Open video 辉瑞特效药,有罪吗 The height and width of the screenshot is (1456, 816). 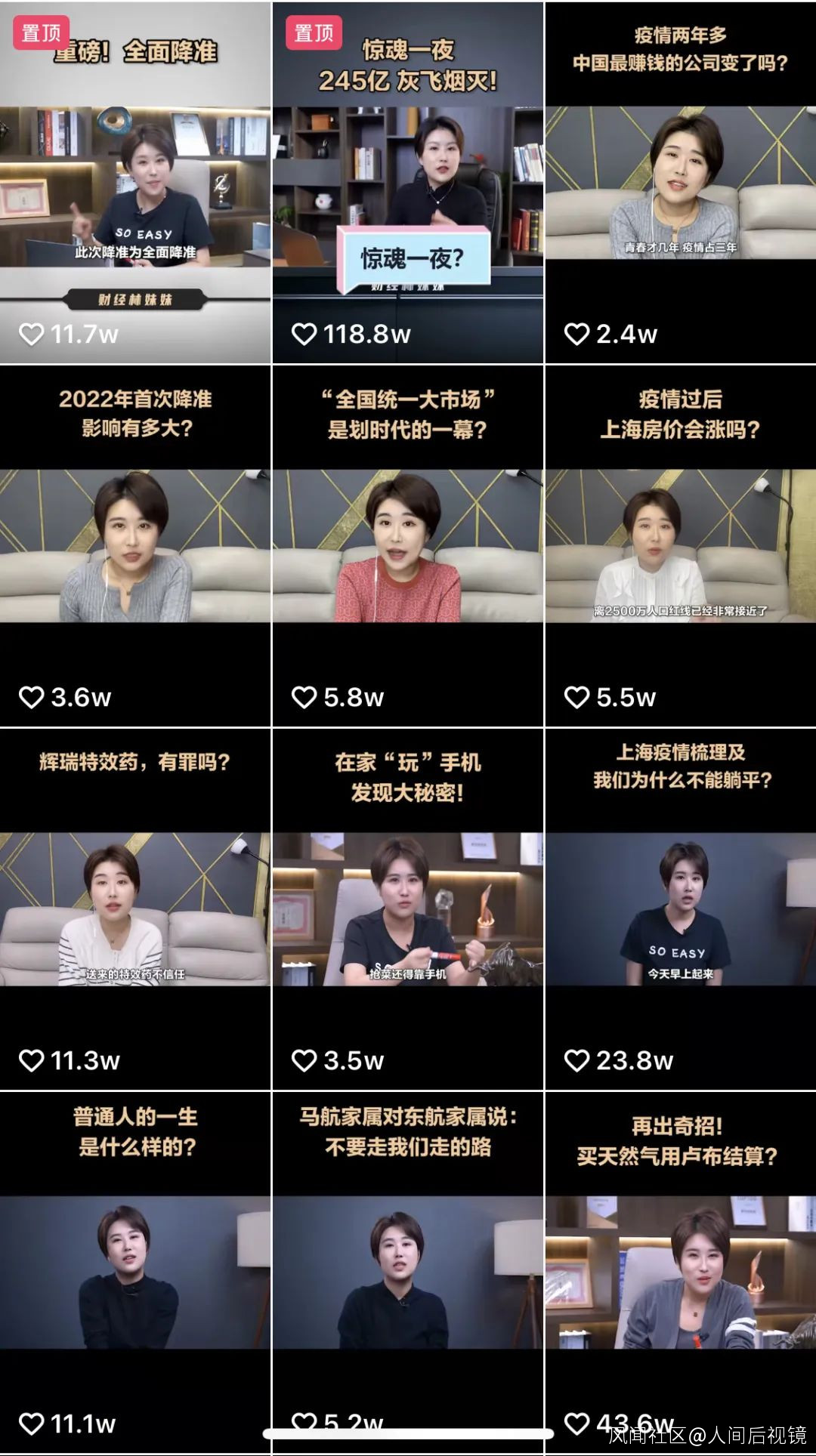coord(135,909)
